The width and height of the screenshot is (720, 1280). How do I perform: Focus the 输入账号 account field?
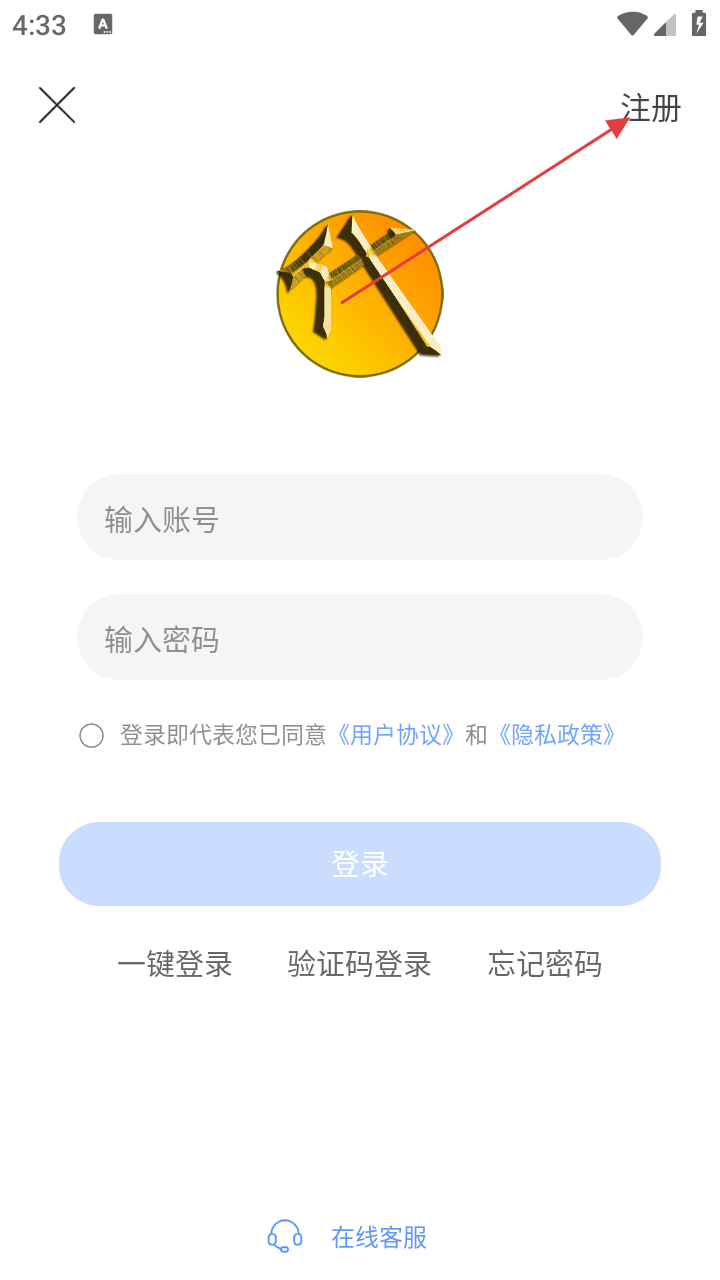[360, 518]
